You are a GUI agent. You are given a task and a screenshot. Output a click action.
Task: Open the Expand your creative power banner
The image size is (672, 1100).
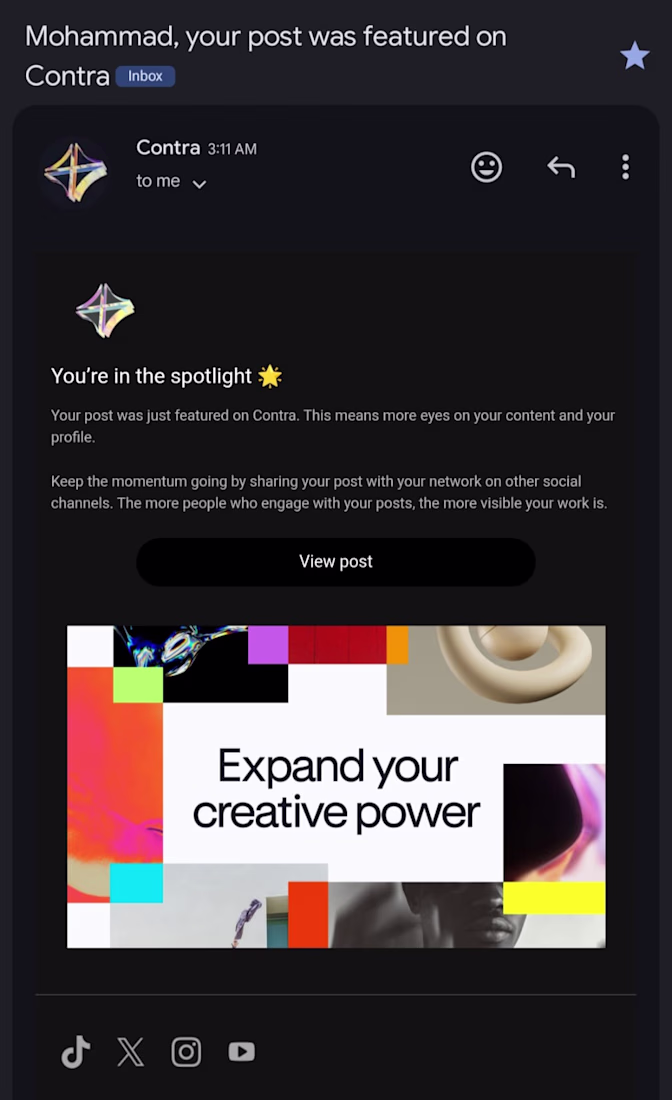pyautogui.click(x=335, y=787)
